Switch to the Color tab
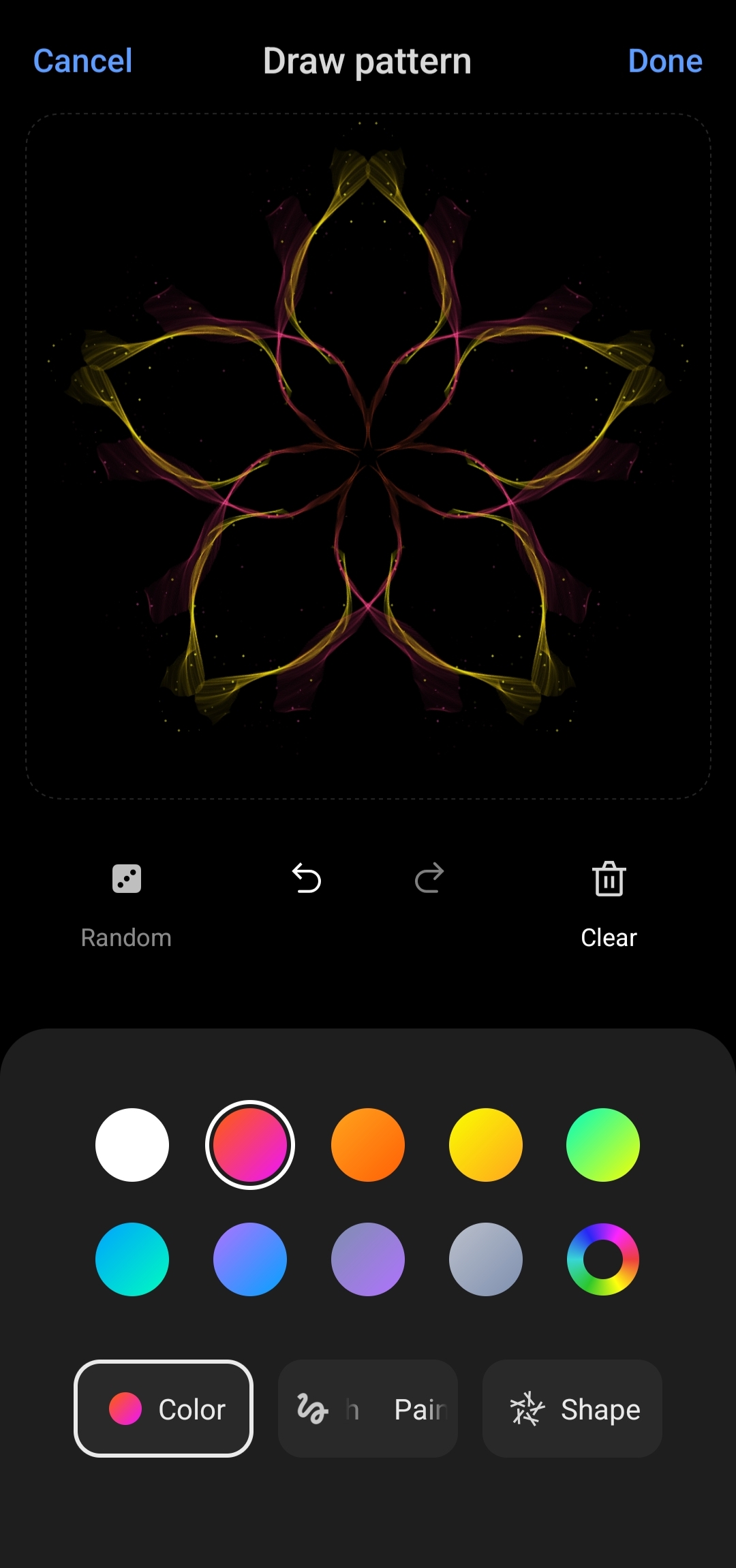 tap(164, 1409)
